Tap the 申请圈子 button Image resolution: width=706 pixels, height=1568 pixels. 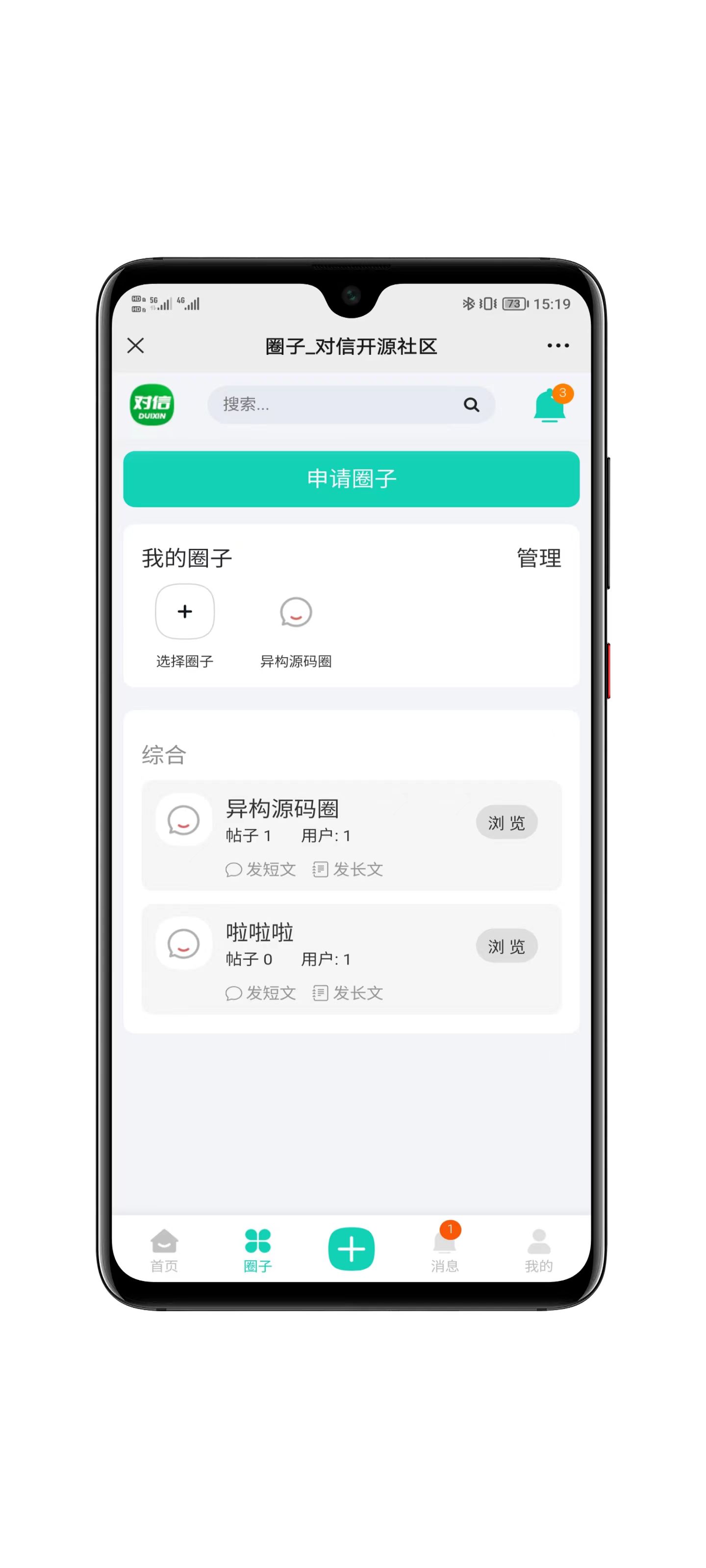(351, 478)
